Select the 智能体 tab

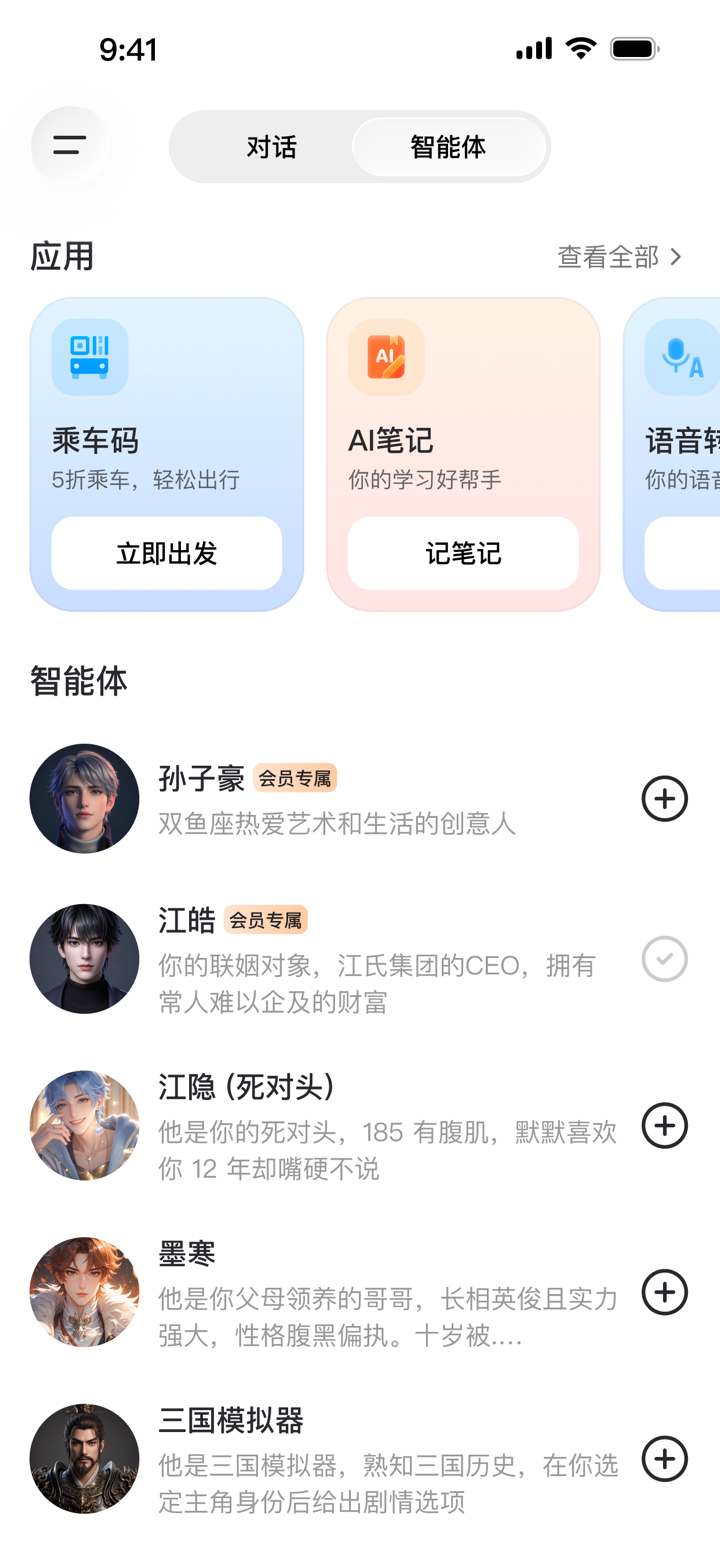(x=447, y=146)
